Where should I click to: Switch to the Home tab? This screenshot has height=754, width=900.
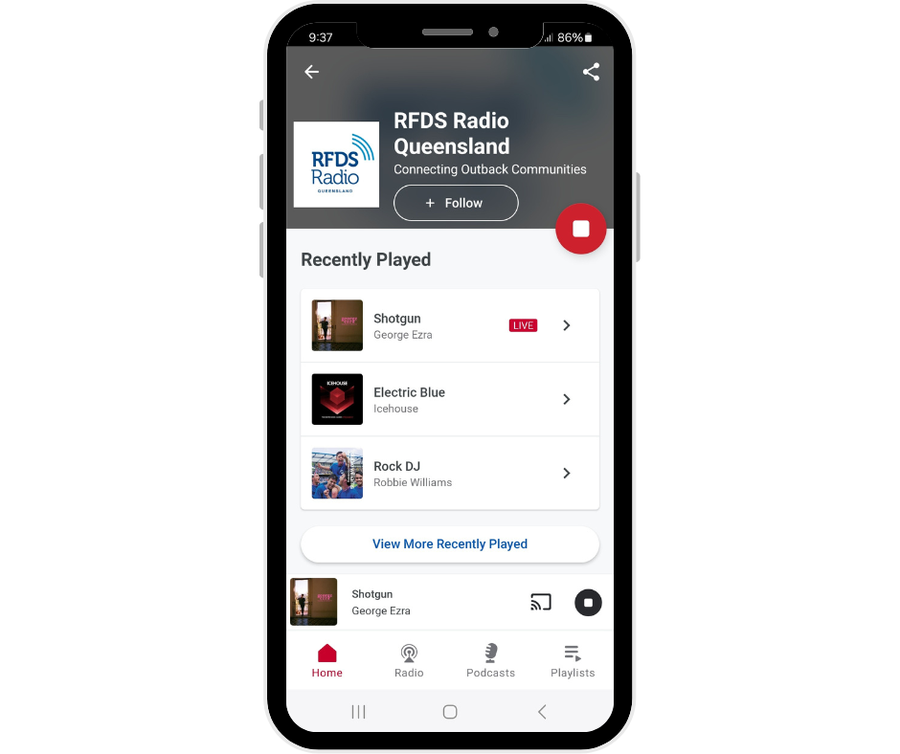(327, 661)
